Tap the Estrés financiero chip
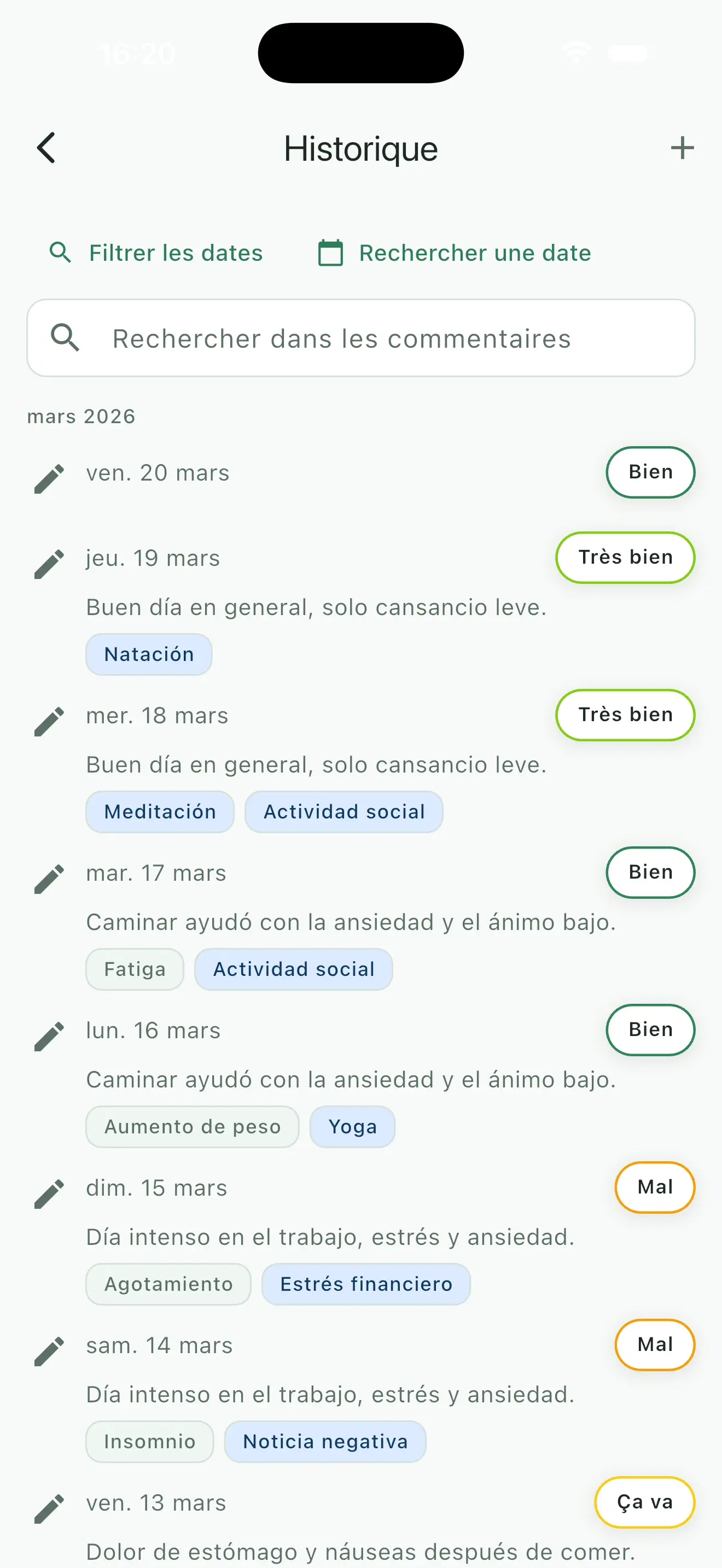Viewport: 722px width, 1568px height. tap(366, 1284)
